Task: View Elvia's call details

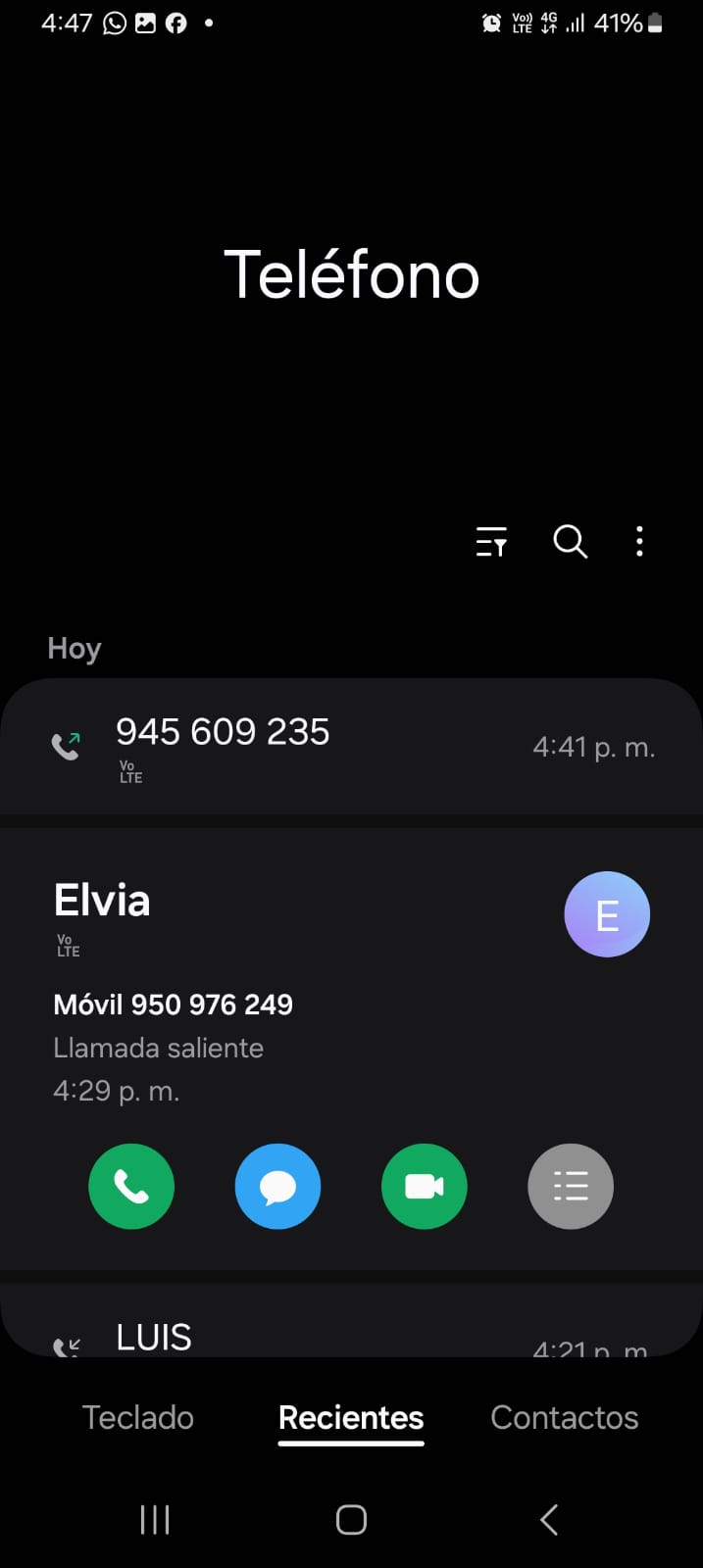Action: pyautogui.click(x=571, y=1186)
